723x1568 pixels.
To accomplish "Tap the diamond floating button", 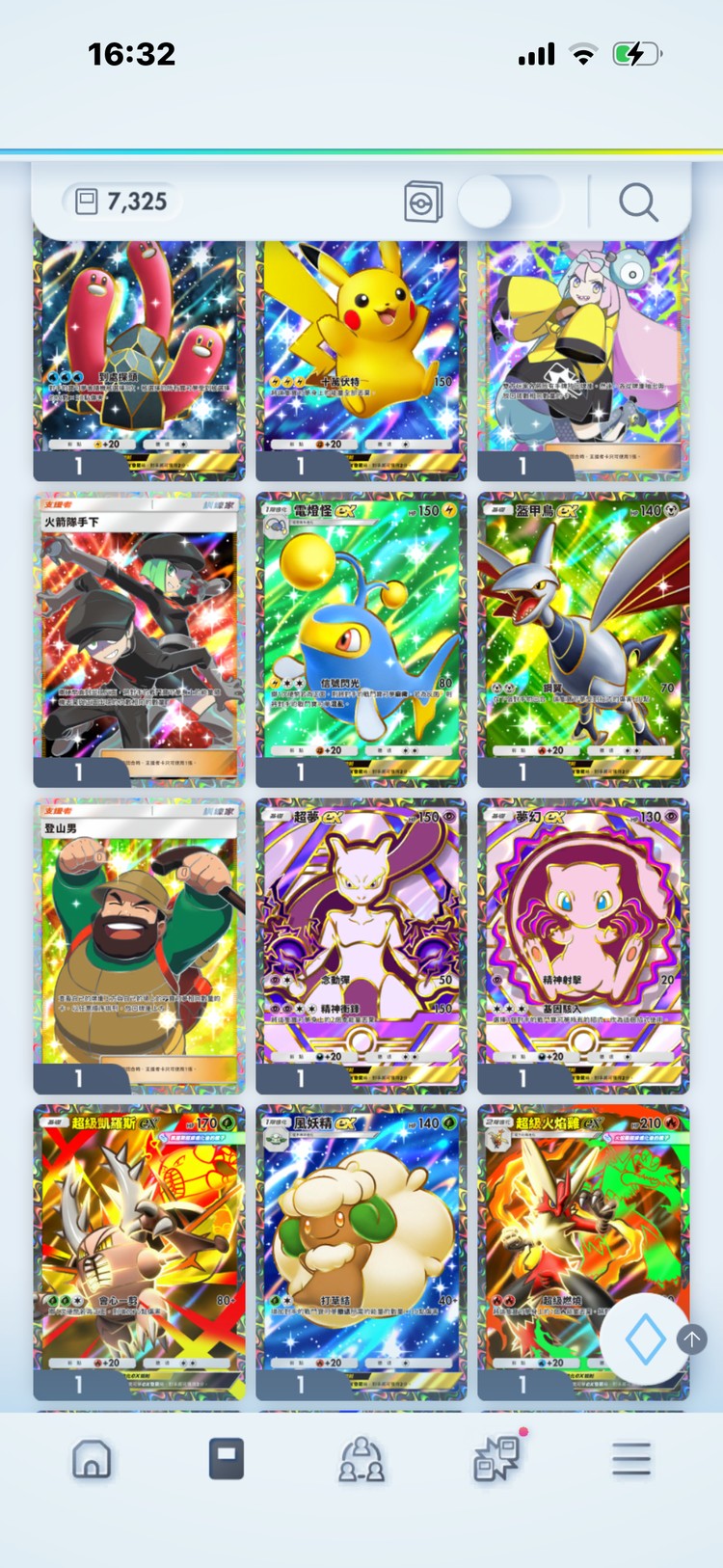I will [x=644, y=1339].
